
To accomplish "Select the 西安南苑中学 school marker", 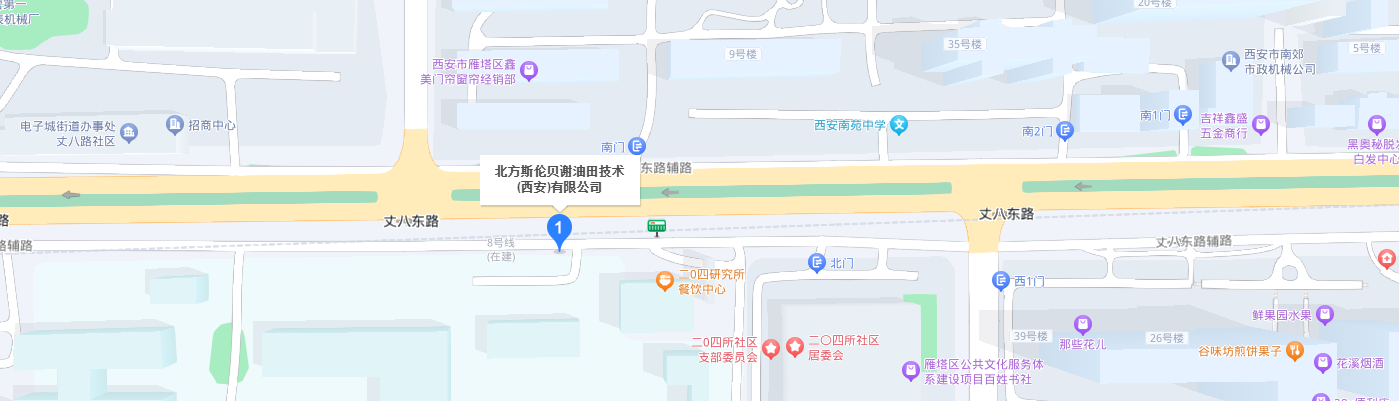I will tap(900, 125).
